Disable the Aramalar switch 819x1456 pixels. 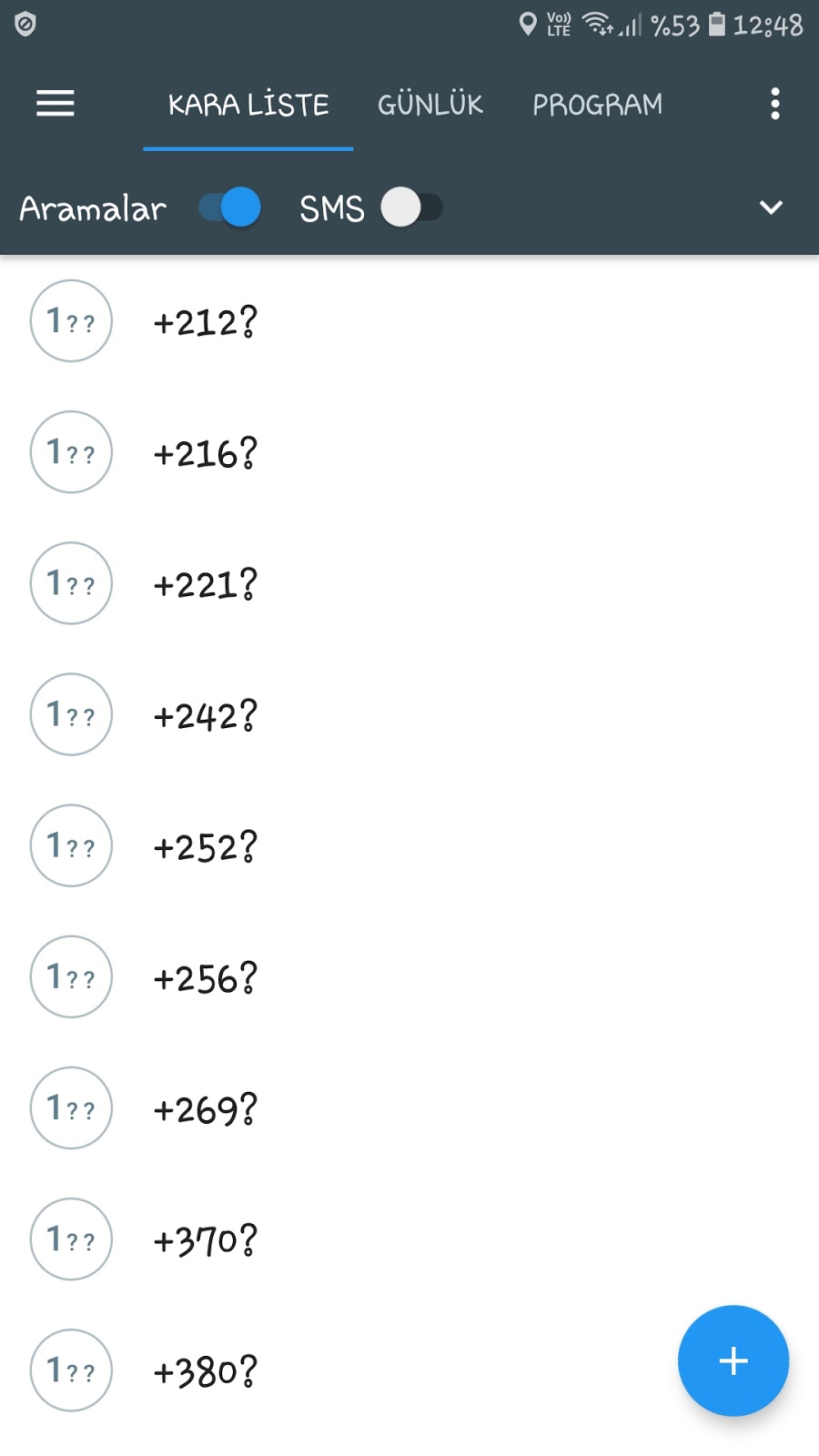[230, 207]
